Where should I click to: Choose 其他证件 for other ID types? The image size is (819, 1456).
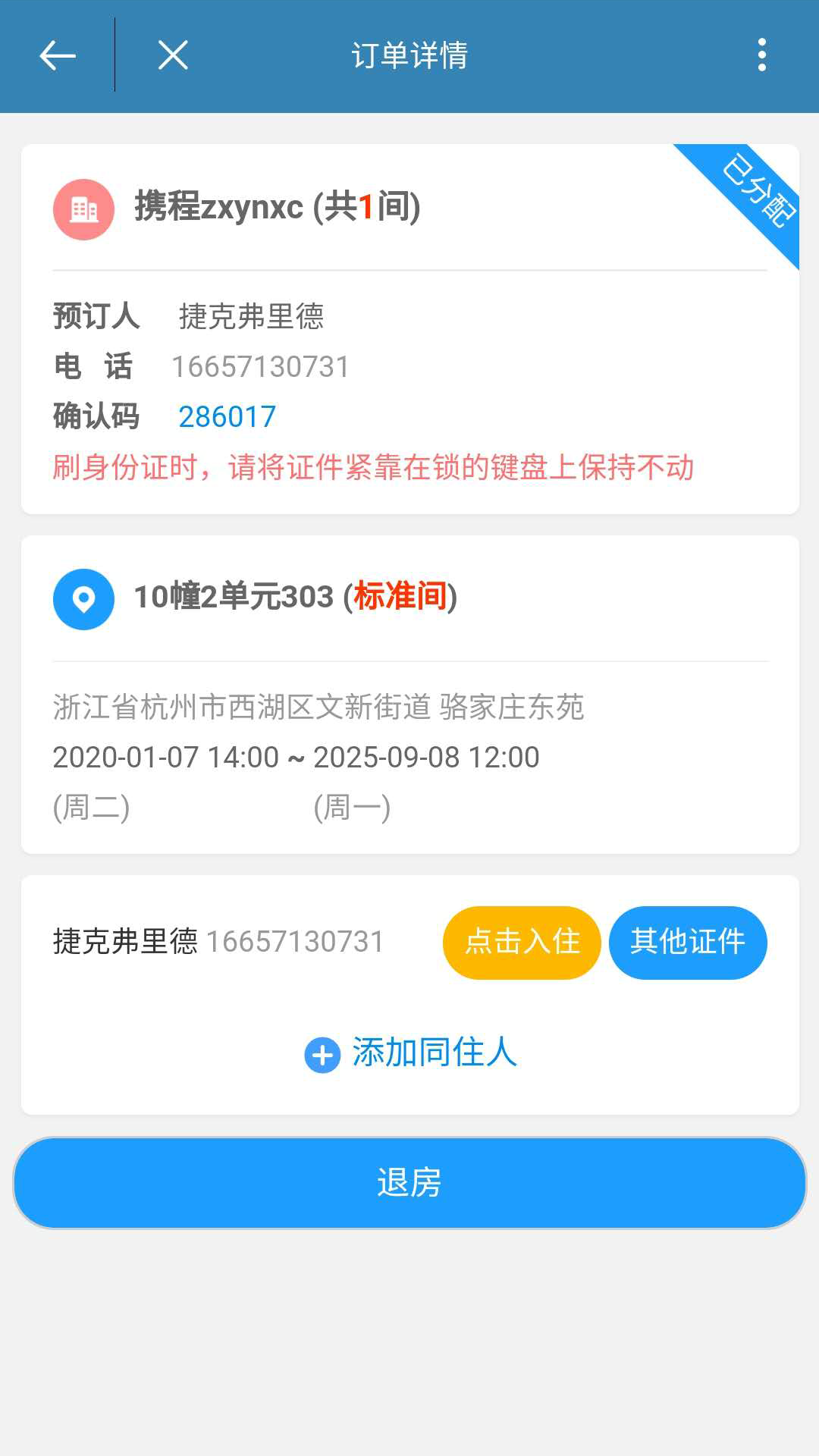tap(688, 943)
